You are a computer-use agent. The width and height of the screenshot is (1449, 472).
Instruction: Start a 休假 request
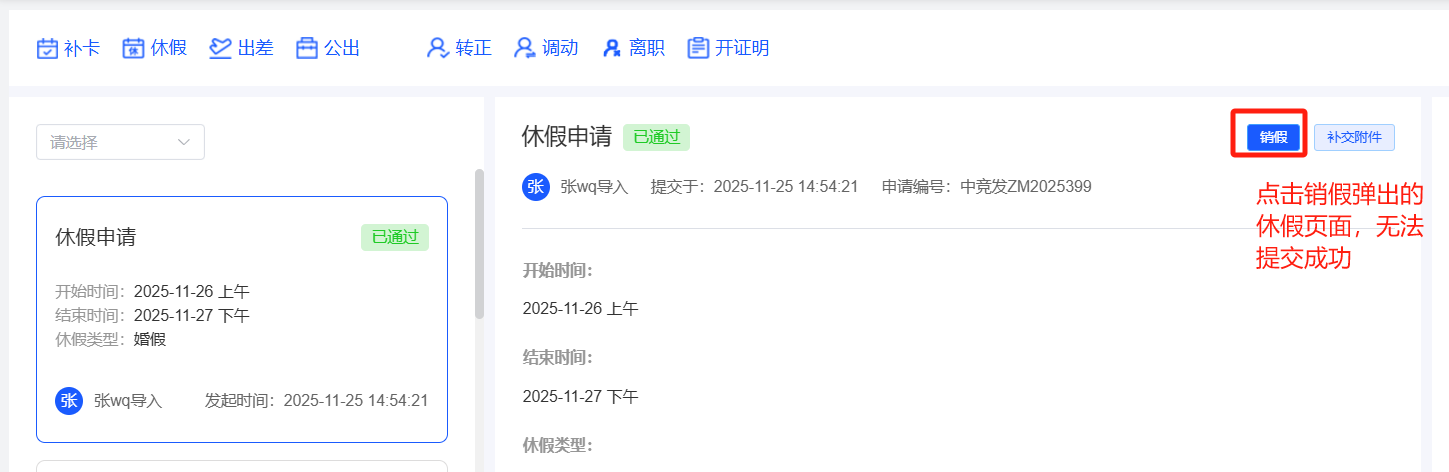click(x=155, y=48)
